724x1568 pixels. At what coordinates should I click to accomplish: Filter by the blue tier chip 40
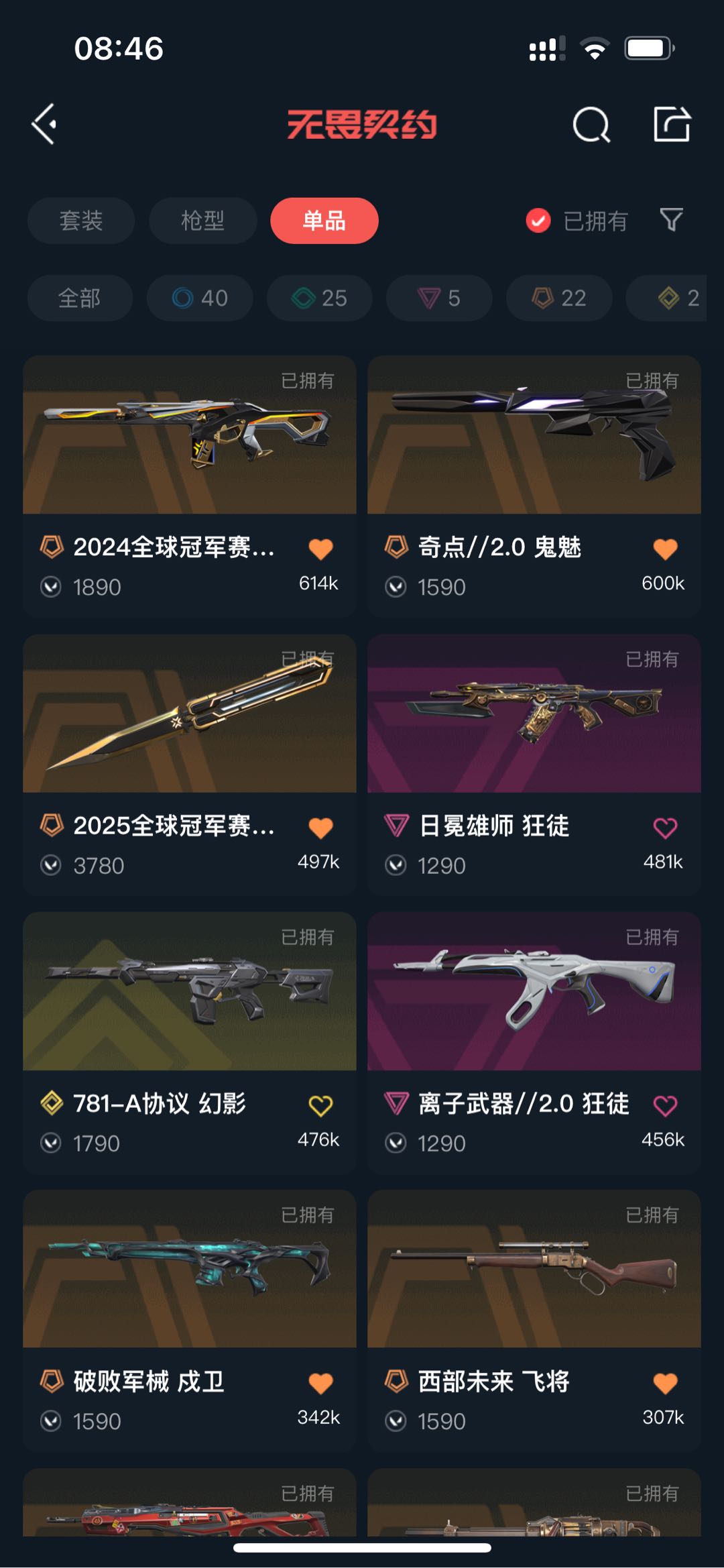200,298
